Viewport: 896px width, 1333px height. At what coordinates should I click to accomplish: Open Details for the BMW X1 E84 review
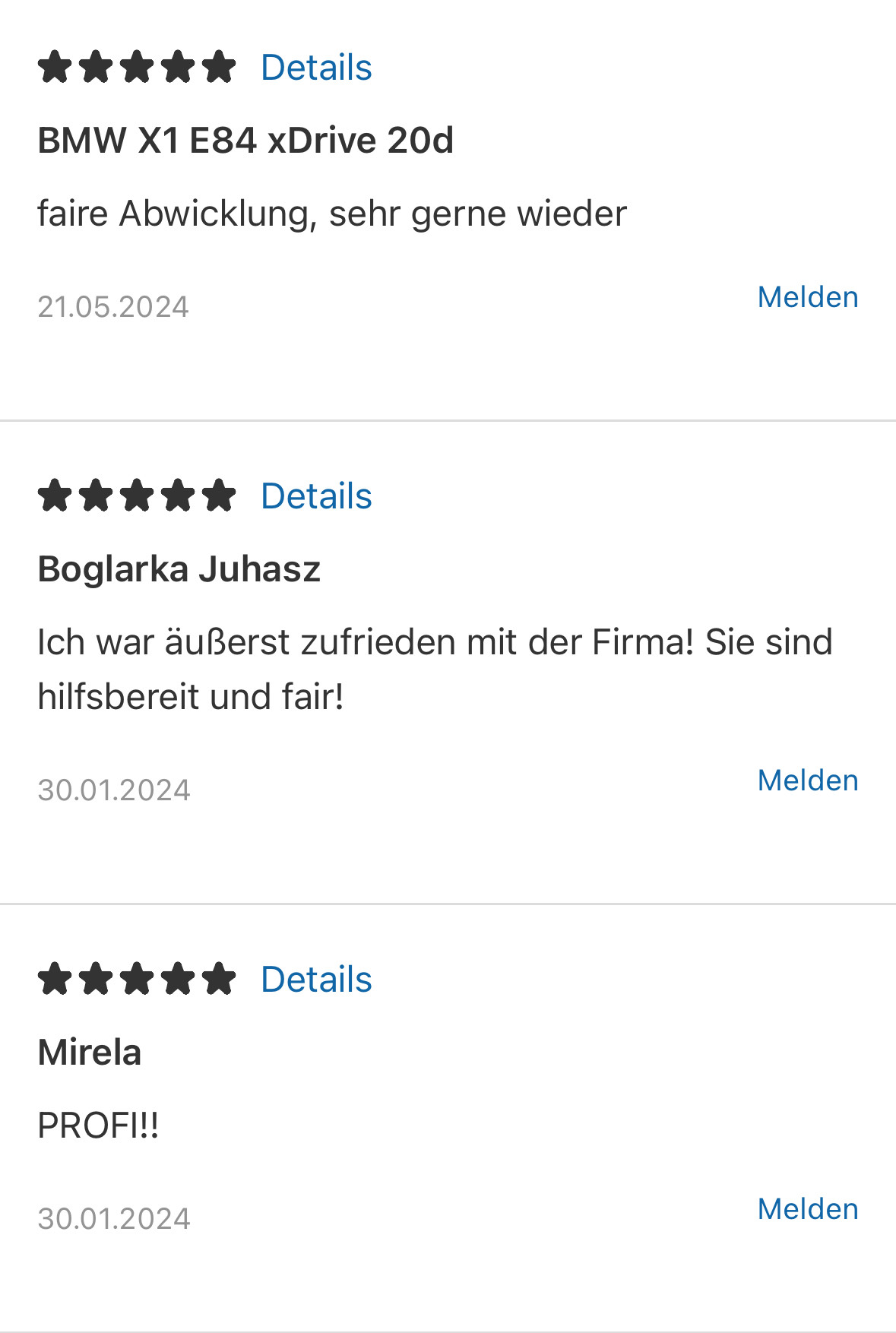(316, 68)
